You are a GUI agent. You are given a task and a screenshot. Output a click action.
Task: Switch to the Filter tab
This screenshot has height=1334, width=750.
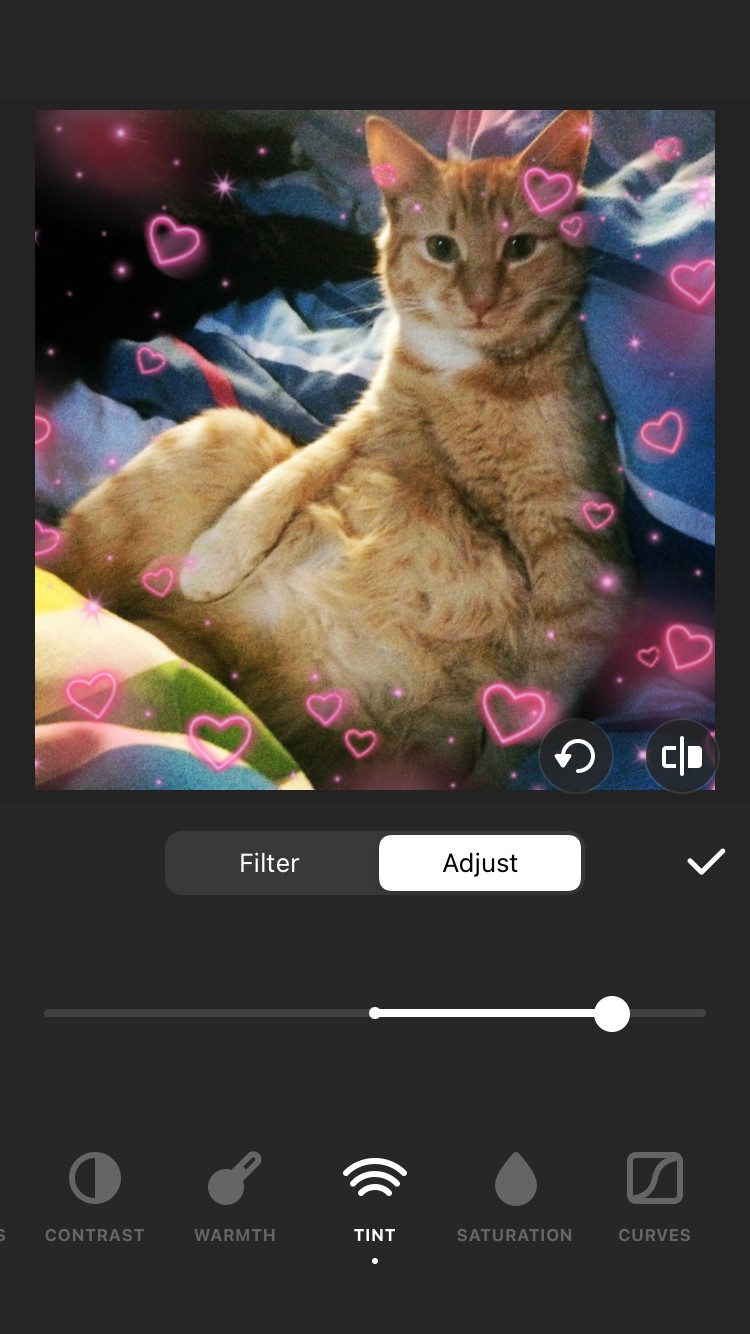point(270,863)
